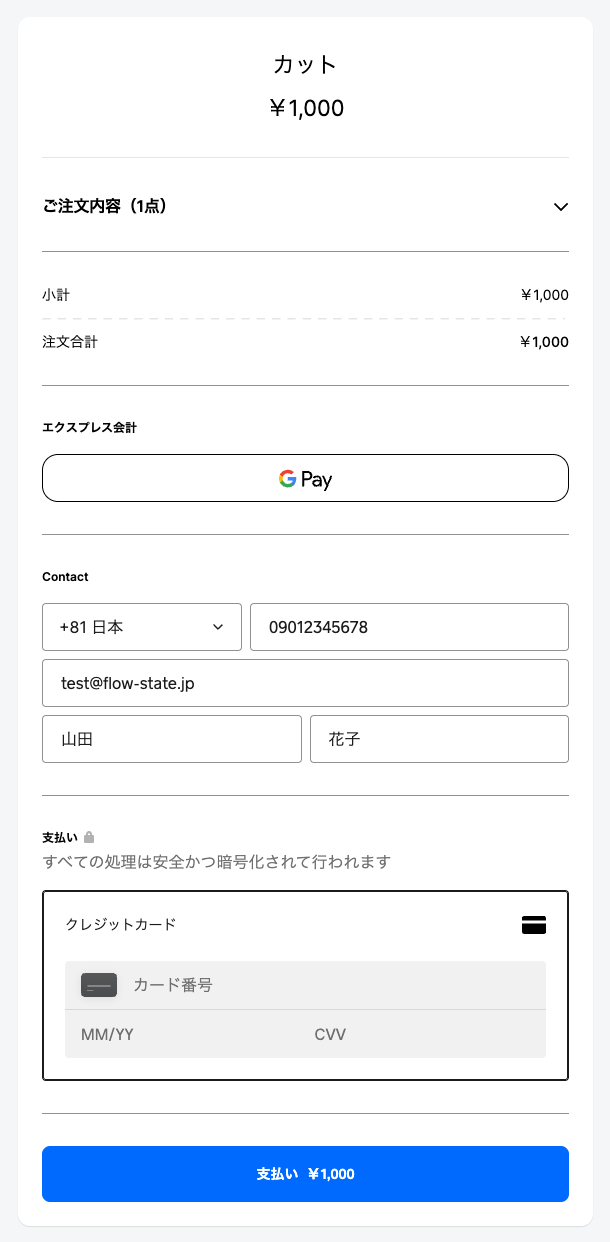Pay with Google Pay express checkout
Image resolution: width=610 pixels, height=1242 pixels.
coord(305,478)
